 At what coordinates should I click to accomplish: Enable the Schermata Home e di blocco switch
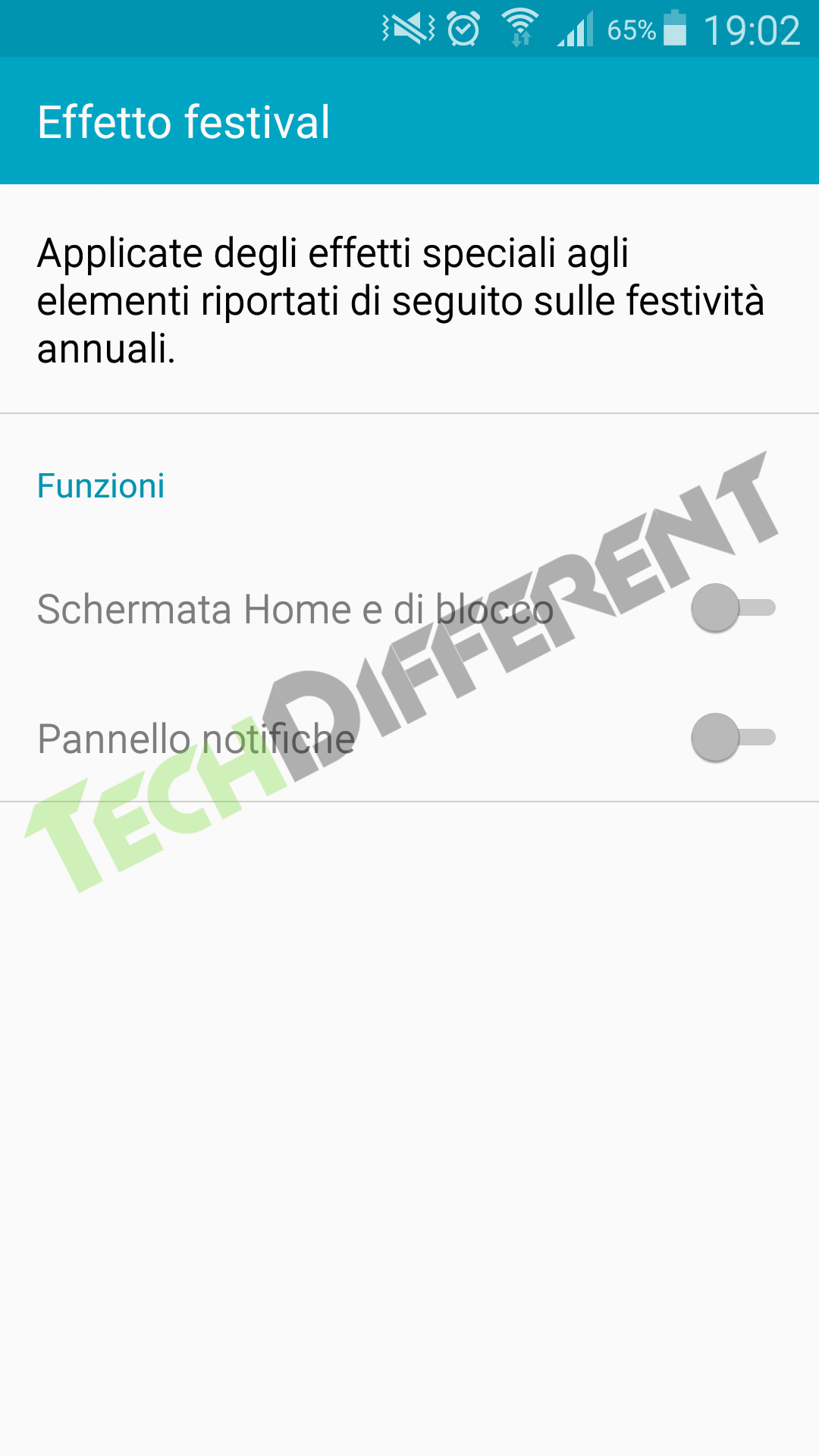733,608
